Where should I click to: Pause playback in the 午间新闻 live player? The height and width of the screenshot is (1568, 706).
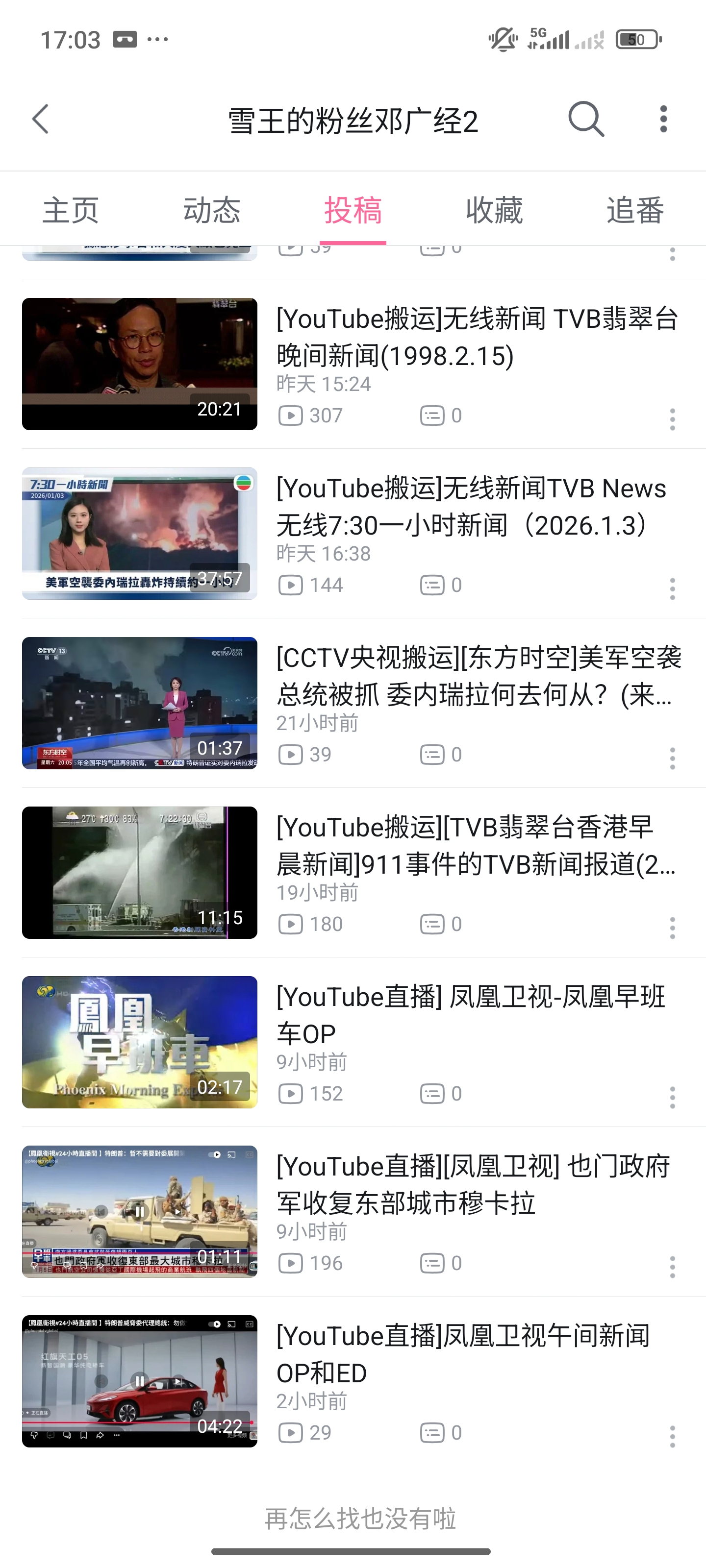coord(140,1380)
